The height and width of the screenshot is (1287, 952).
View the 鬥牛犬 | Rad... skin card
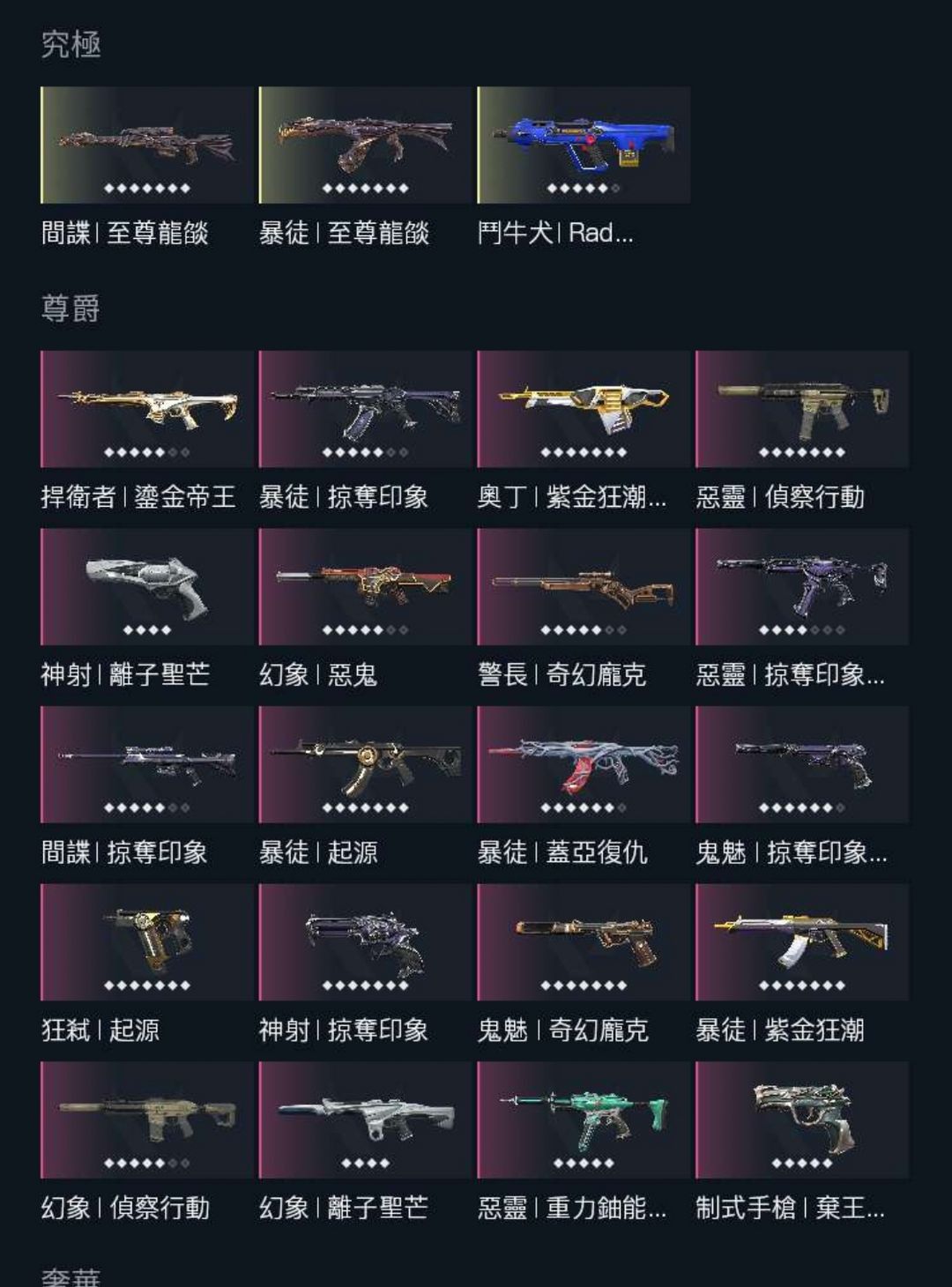tap(584, 145)
